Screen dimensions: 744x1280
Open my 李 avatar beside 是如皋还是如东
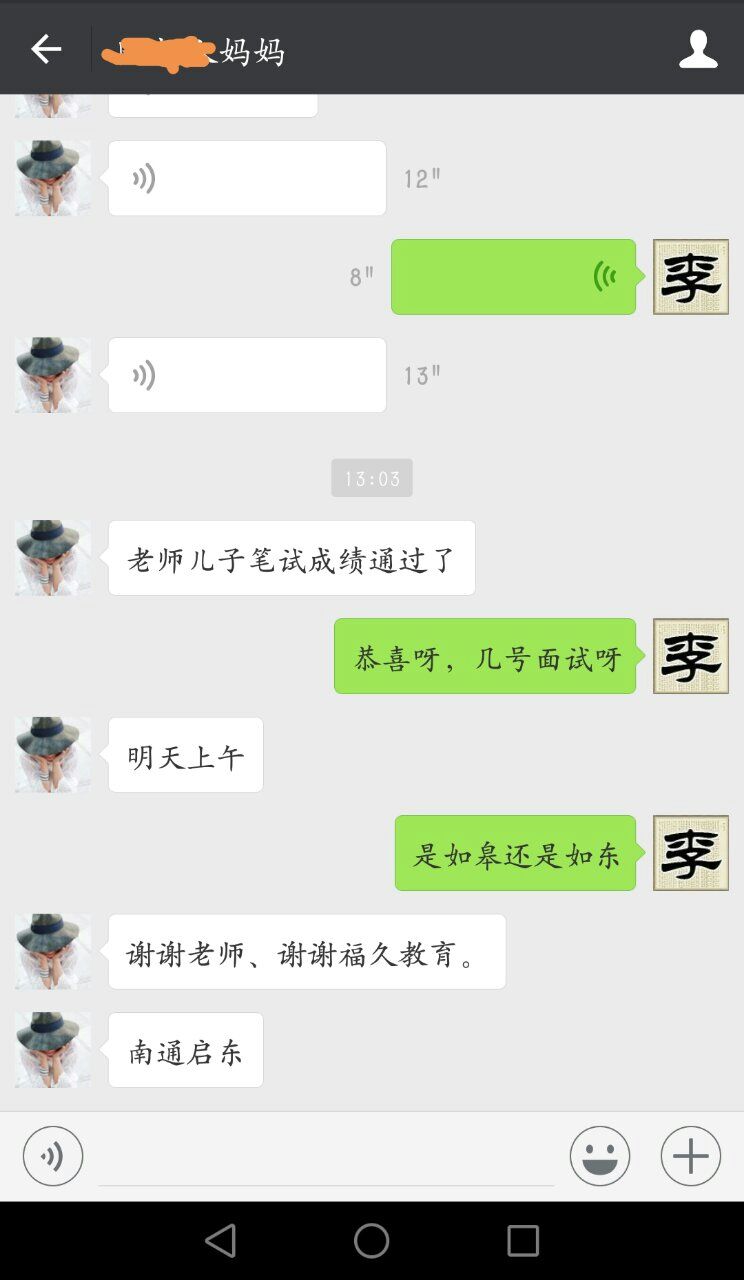click(x=690, y=853)
